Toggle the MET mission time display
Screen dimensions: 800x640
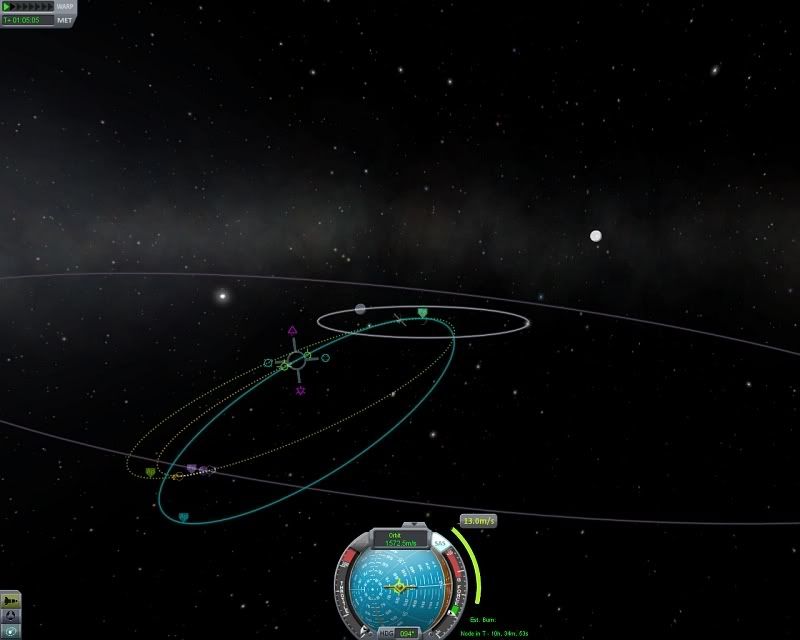[x=64, y=19]
